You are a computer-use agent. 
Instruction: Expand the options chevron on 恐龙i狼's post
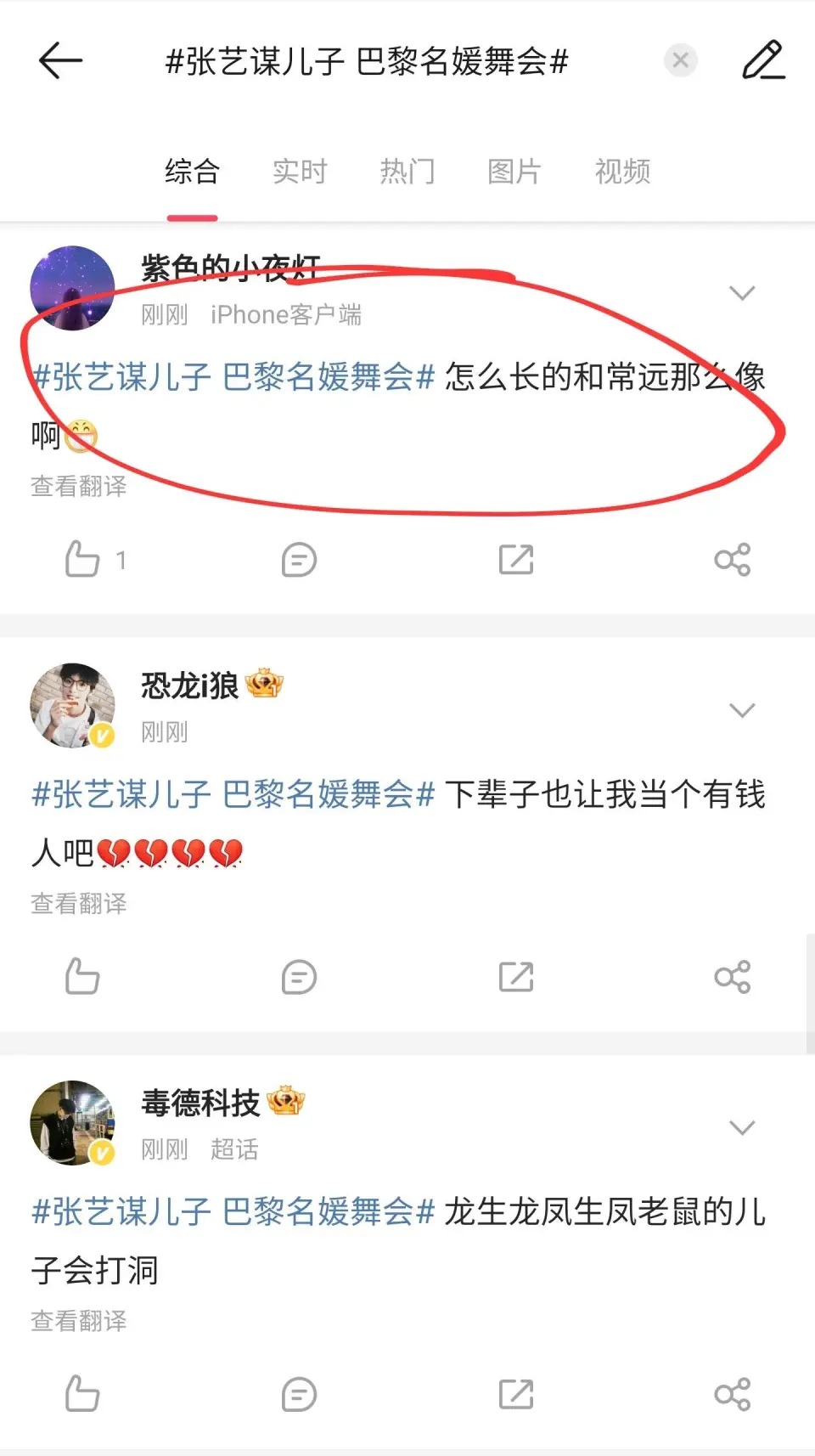click(x=742, y=710)
